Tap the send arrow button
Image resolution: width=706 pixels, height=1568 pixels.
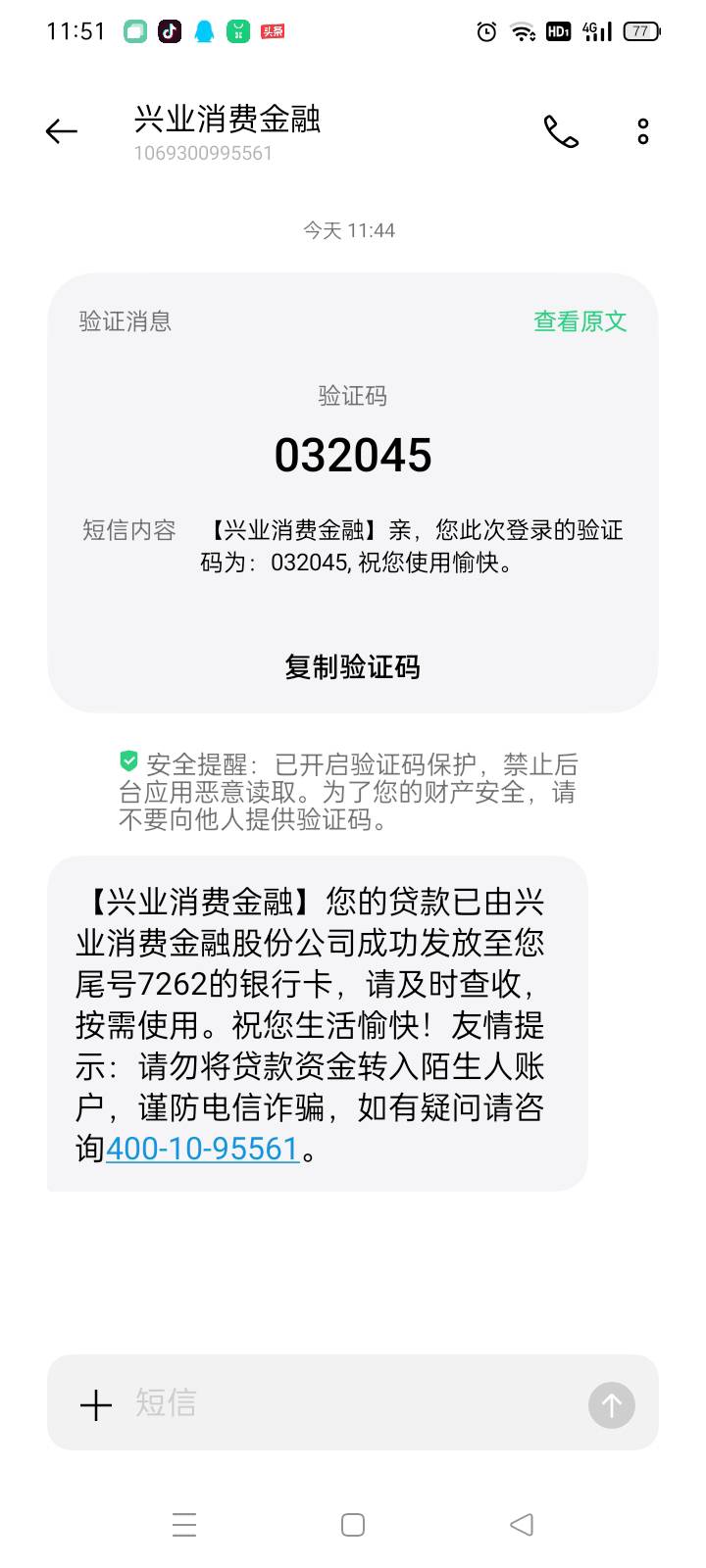click(x=612, y=1405)
